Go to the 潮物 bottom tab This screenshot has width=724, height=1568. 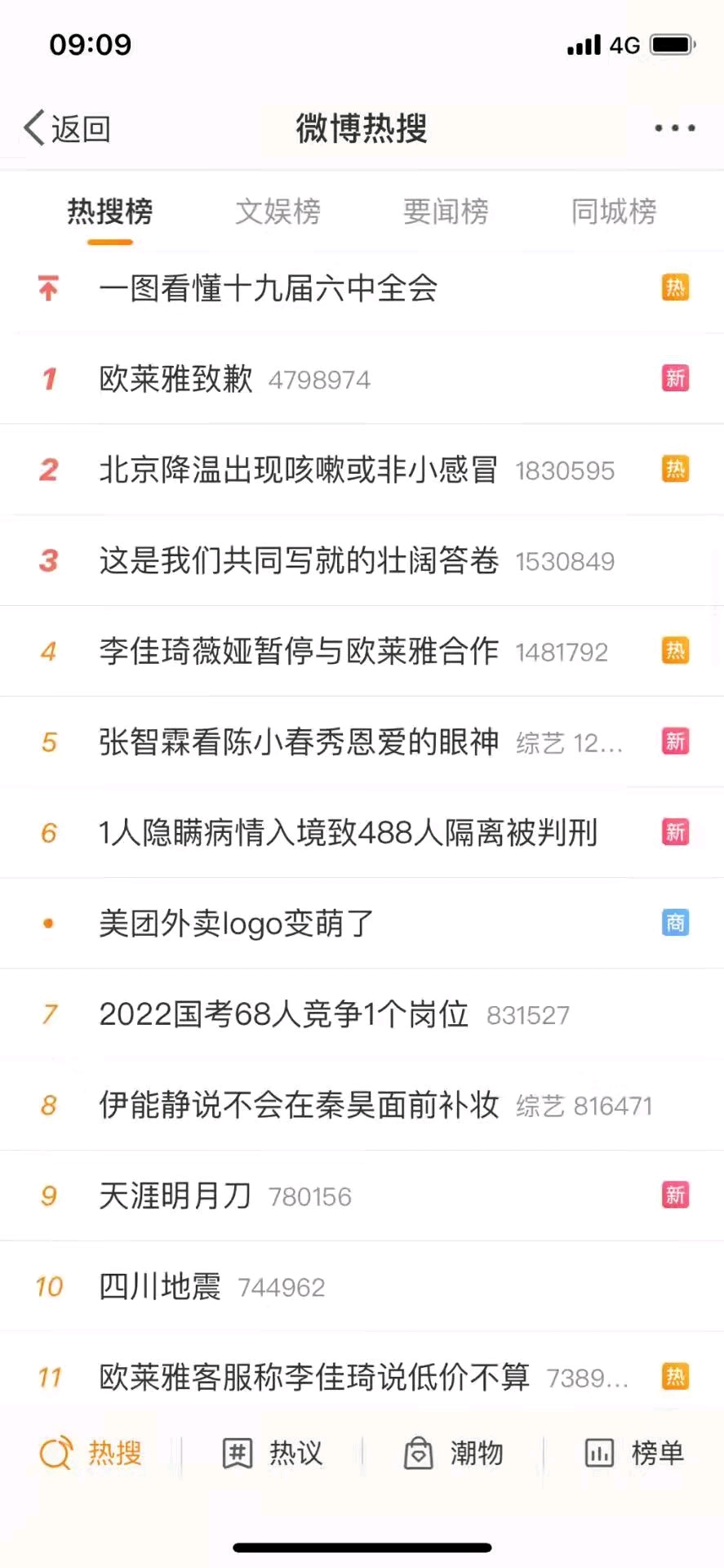tap(454, 1453)
